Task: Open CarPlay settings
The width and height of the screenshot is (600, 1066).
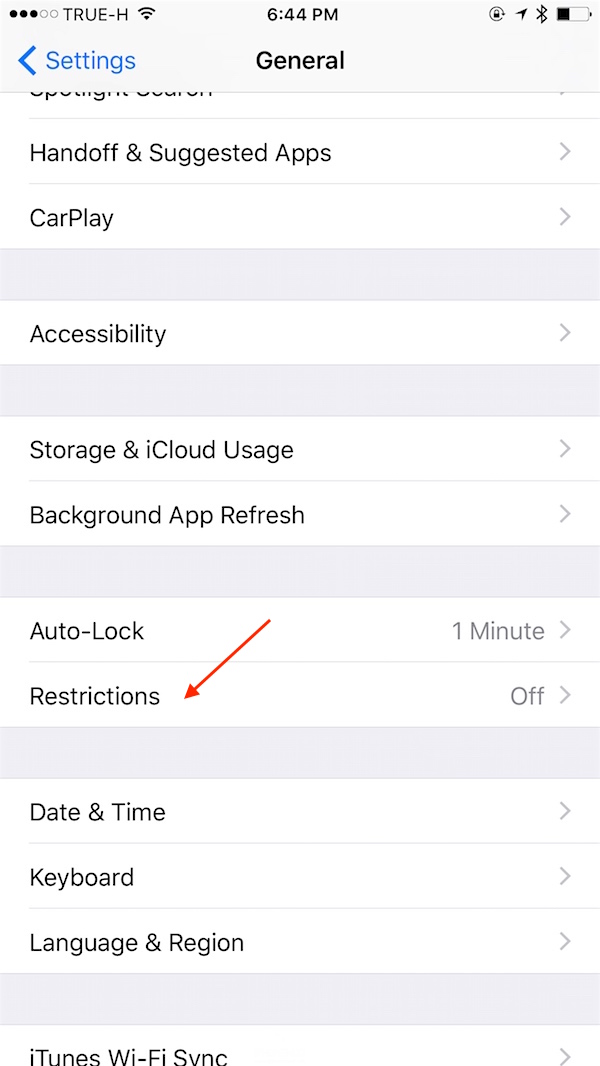Action: point(300,218)
